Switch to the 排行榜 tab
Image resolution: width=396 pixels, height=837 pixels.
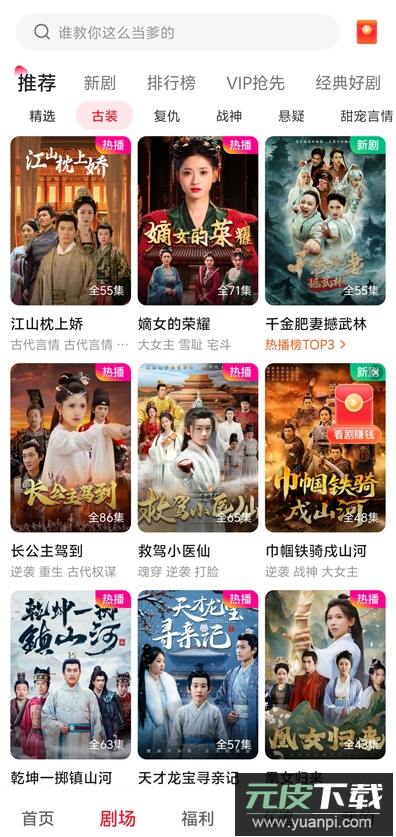click(171, 83)
